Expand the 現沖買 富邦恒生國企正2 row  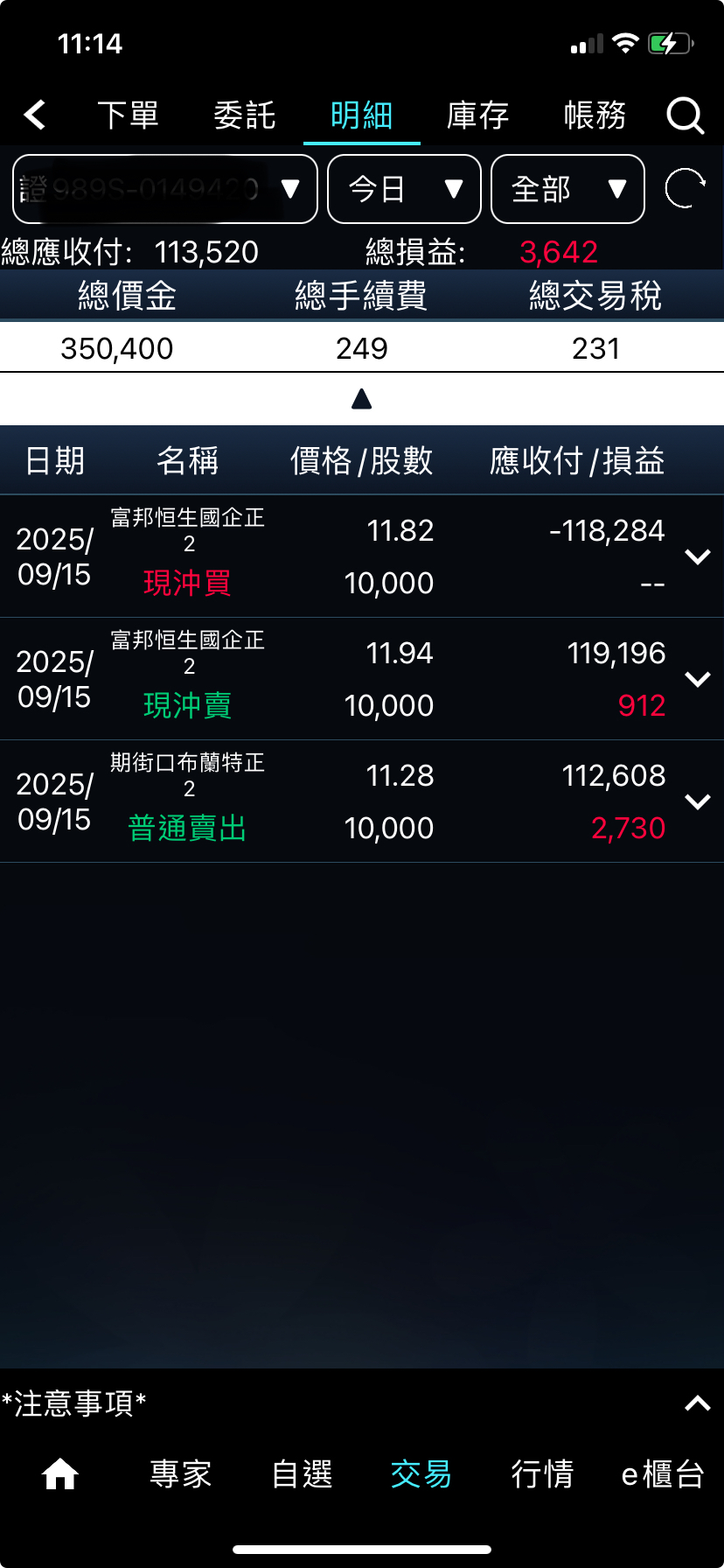697,556
